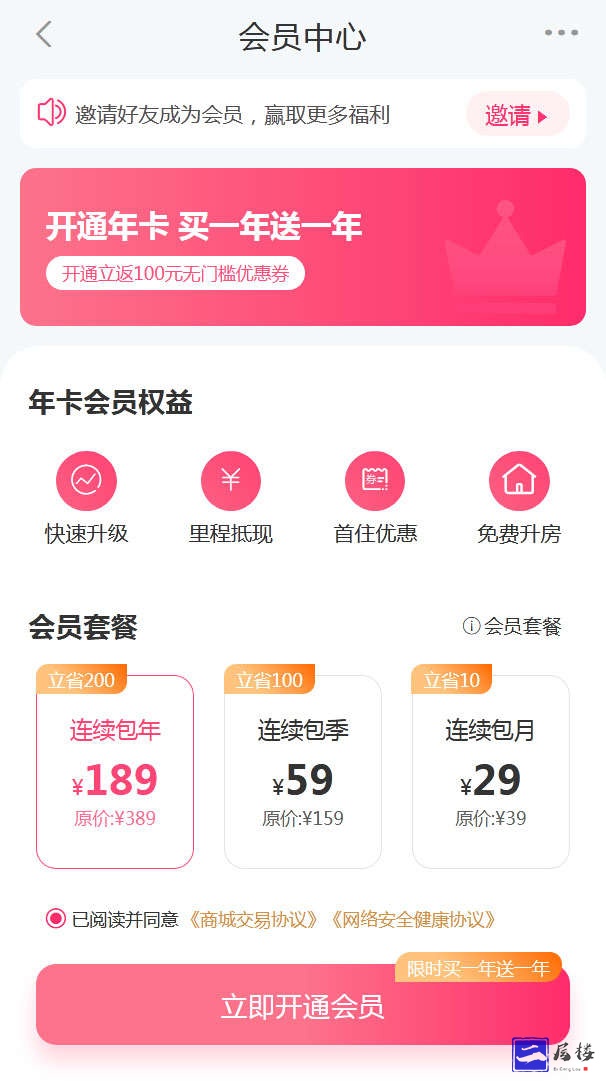Read the 《商城交易协议》
This screenshot has width=606, height=1081.
(254, 920)
